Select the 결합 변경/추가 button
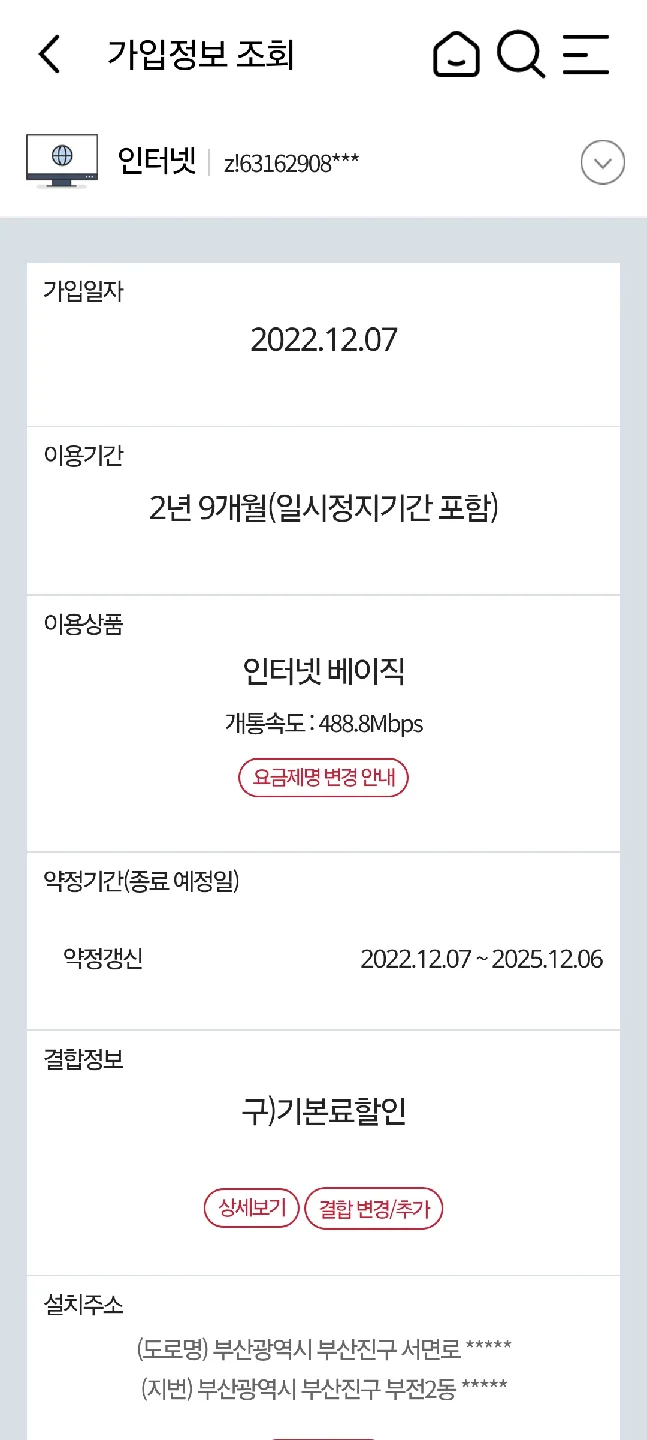Image resolution: width=647 pixels, height=1440 pixels. (374, 1209)
